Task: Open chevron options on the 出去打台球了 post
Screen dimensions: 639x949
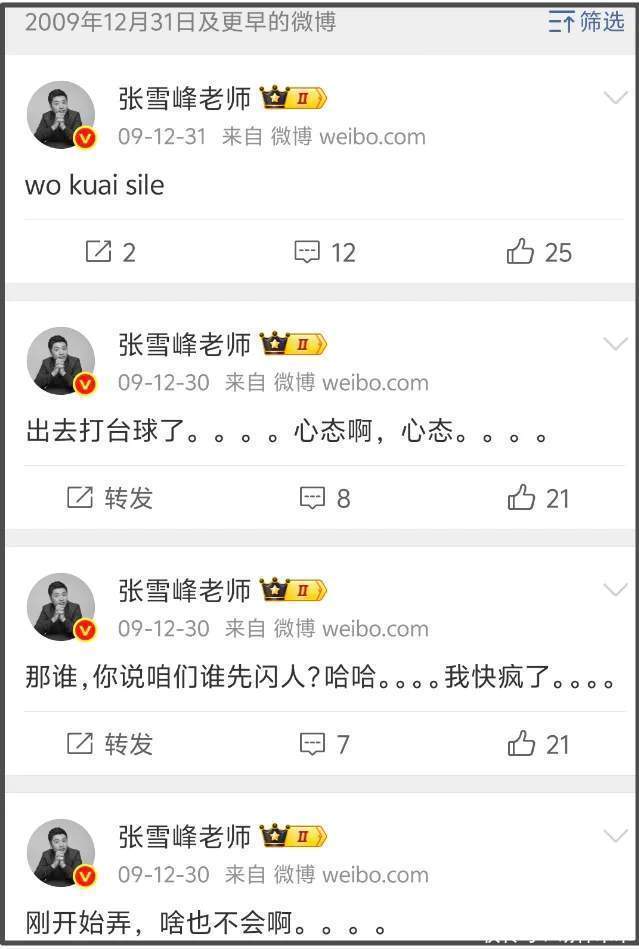Action: [615, 344]
